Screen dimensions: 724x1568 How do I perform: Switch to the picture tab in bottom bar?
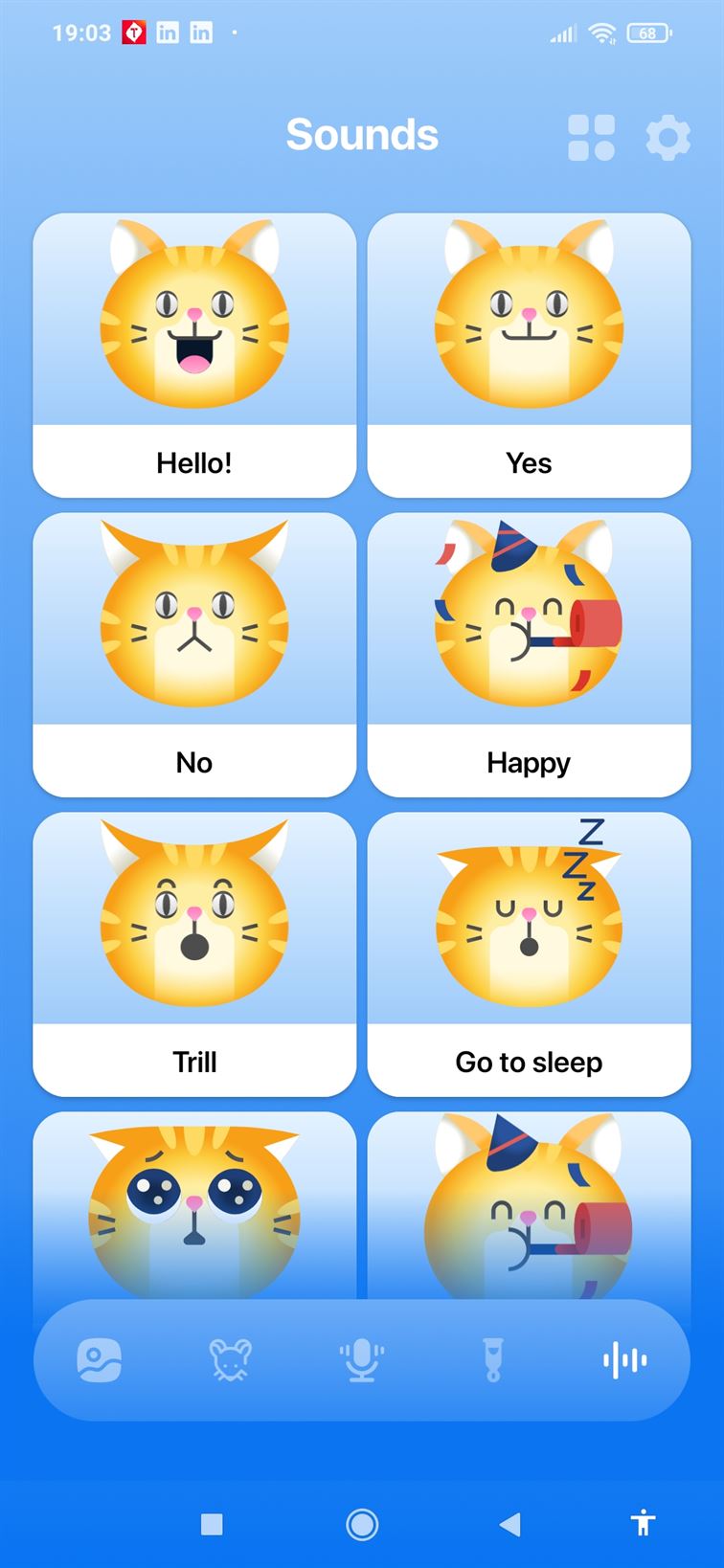coord(99,1360)
